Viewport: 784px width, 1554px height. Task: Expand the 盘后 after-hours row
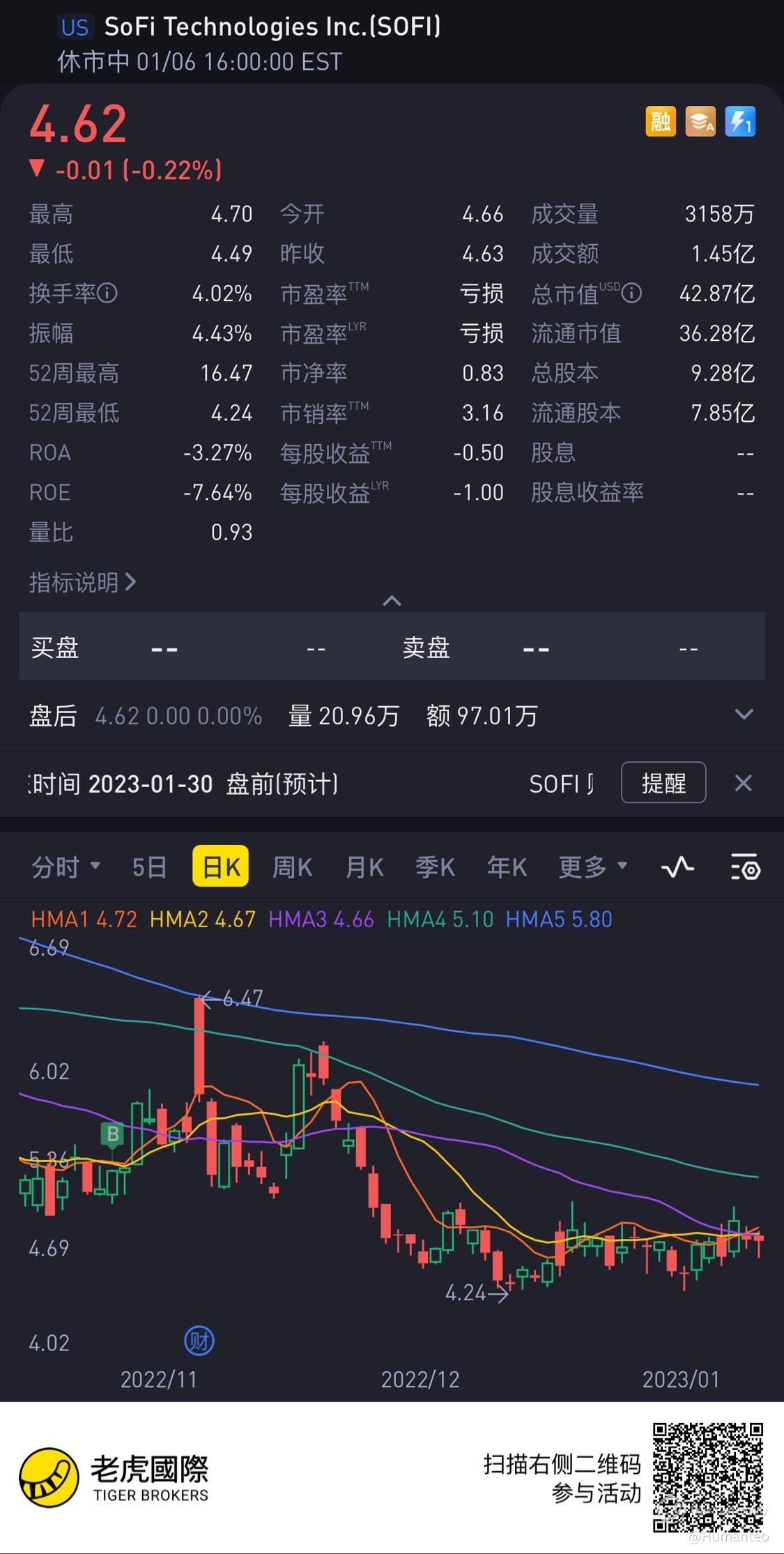coord(744,715)
